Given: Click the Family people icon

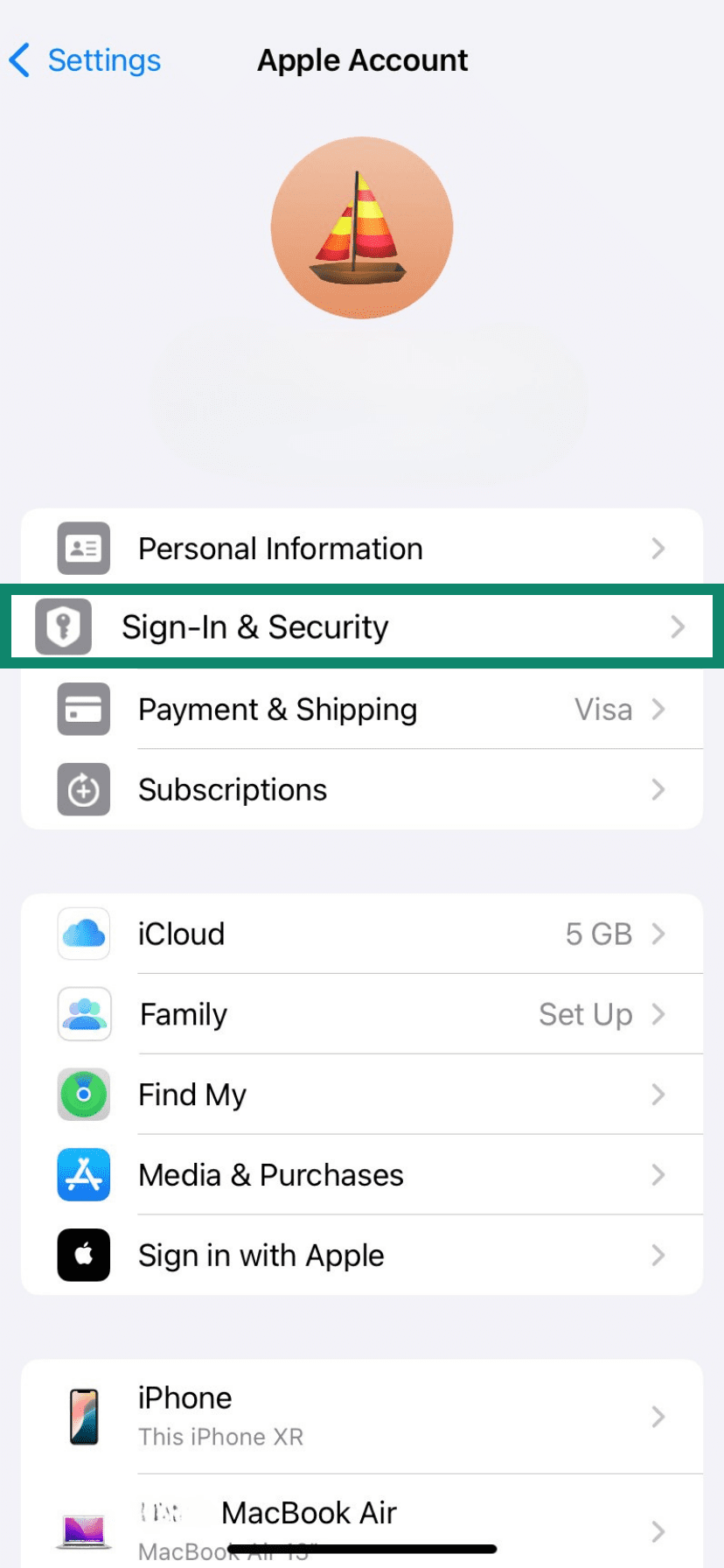Looking at the screenshot, I should (83, 1014).
